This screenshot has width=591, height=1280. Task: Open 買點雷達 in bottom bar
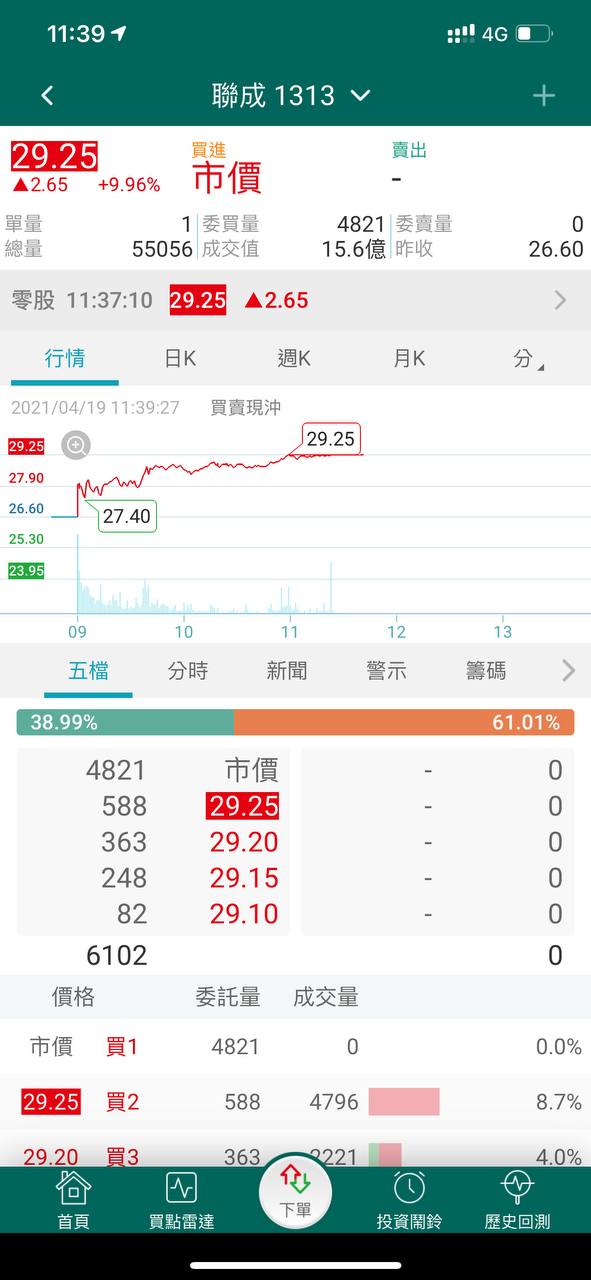click(181, 1200)
